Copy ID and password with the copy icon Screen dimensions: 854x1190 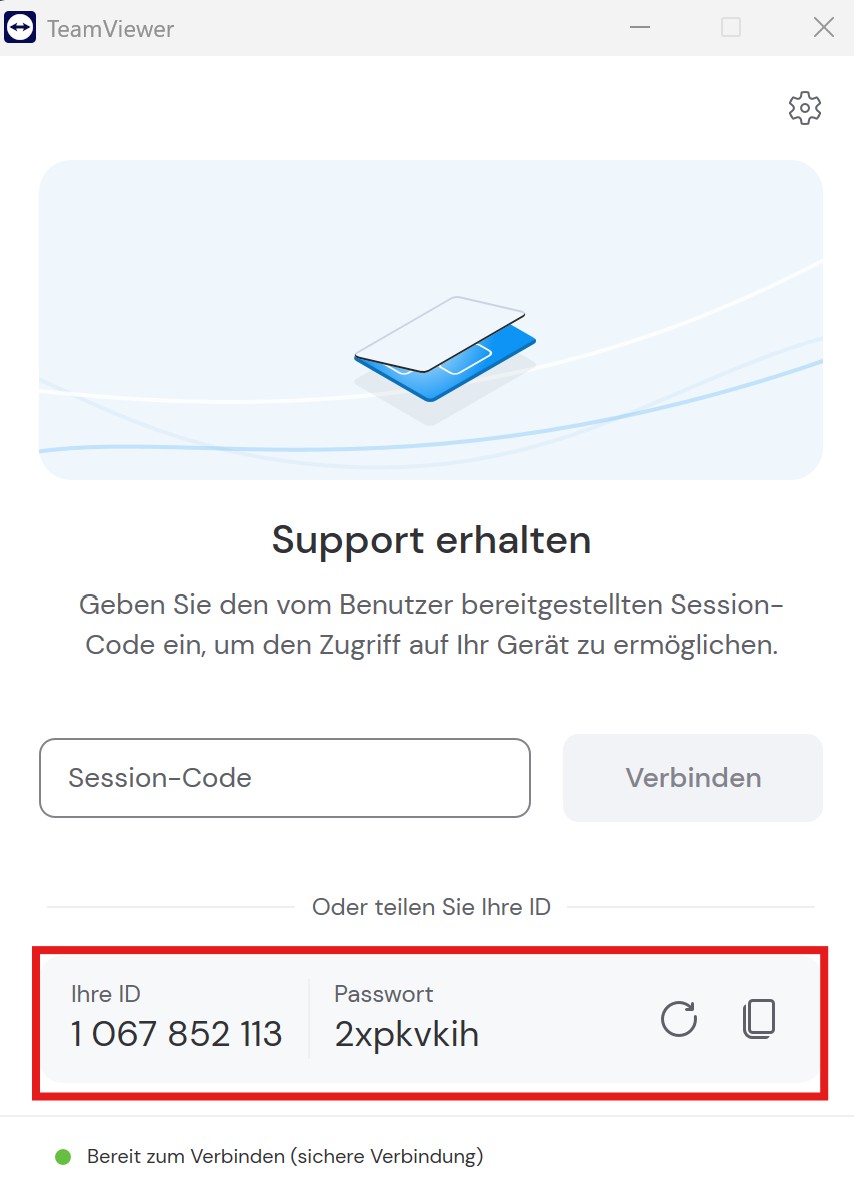tap(759, 1019)
